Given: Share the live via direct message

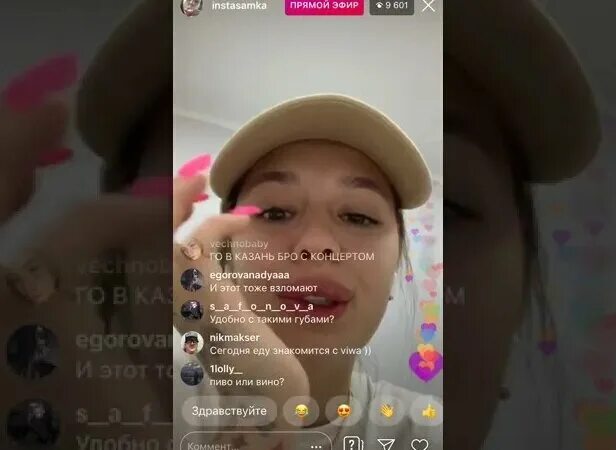Looking at the screenshot, I should 386,443.
